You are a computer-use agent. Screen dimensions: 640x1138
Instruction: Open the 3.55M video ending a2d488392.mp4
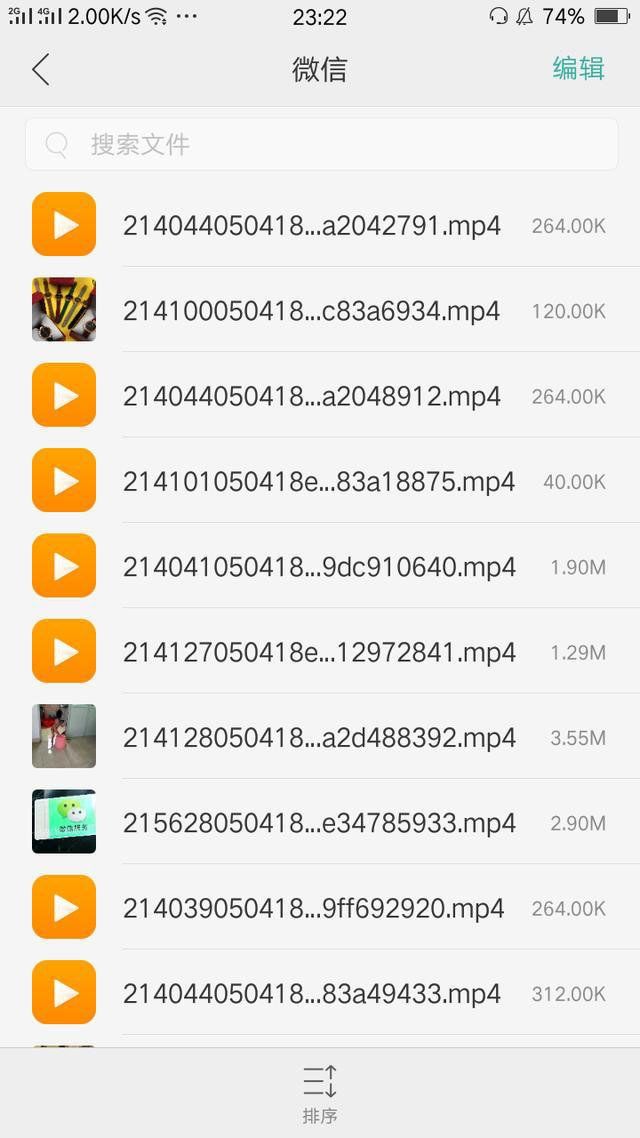tap(318, 737)
